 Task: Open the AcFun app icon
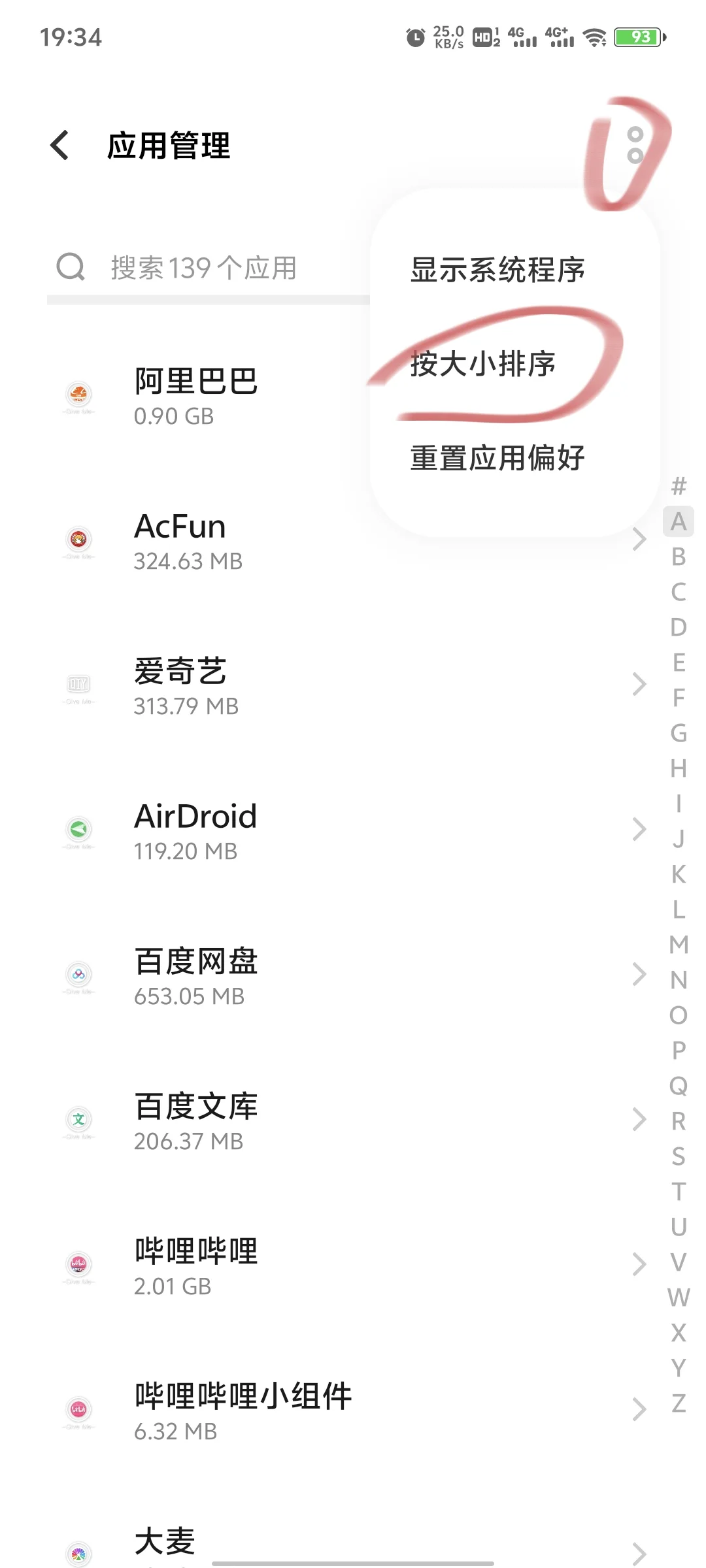[x=78, y=540]
